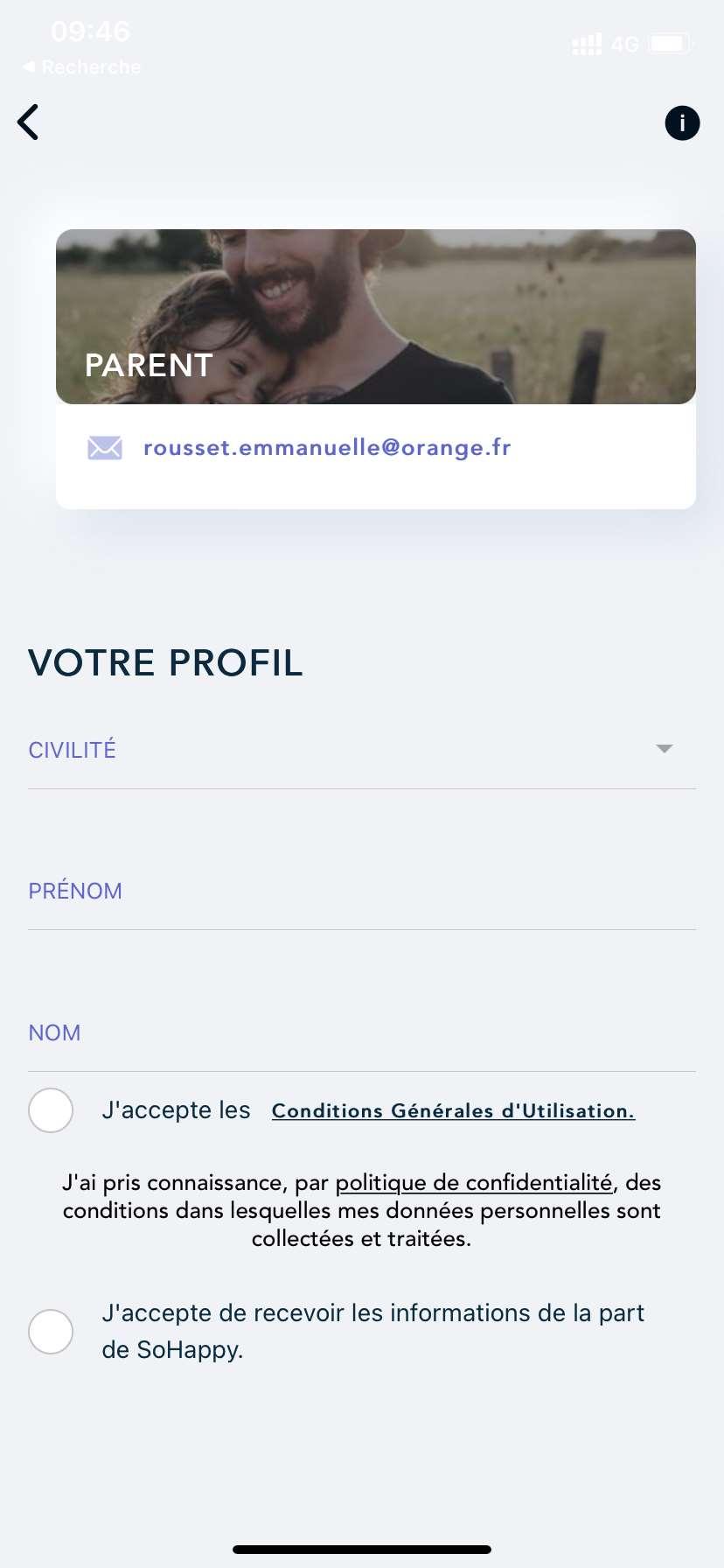Image resolution: width=724 pixels, height=1568 pixels.
Task: Focus the Prénom text field
Action: (361, 892)
